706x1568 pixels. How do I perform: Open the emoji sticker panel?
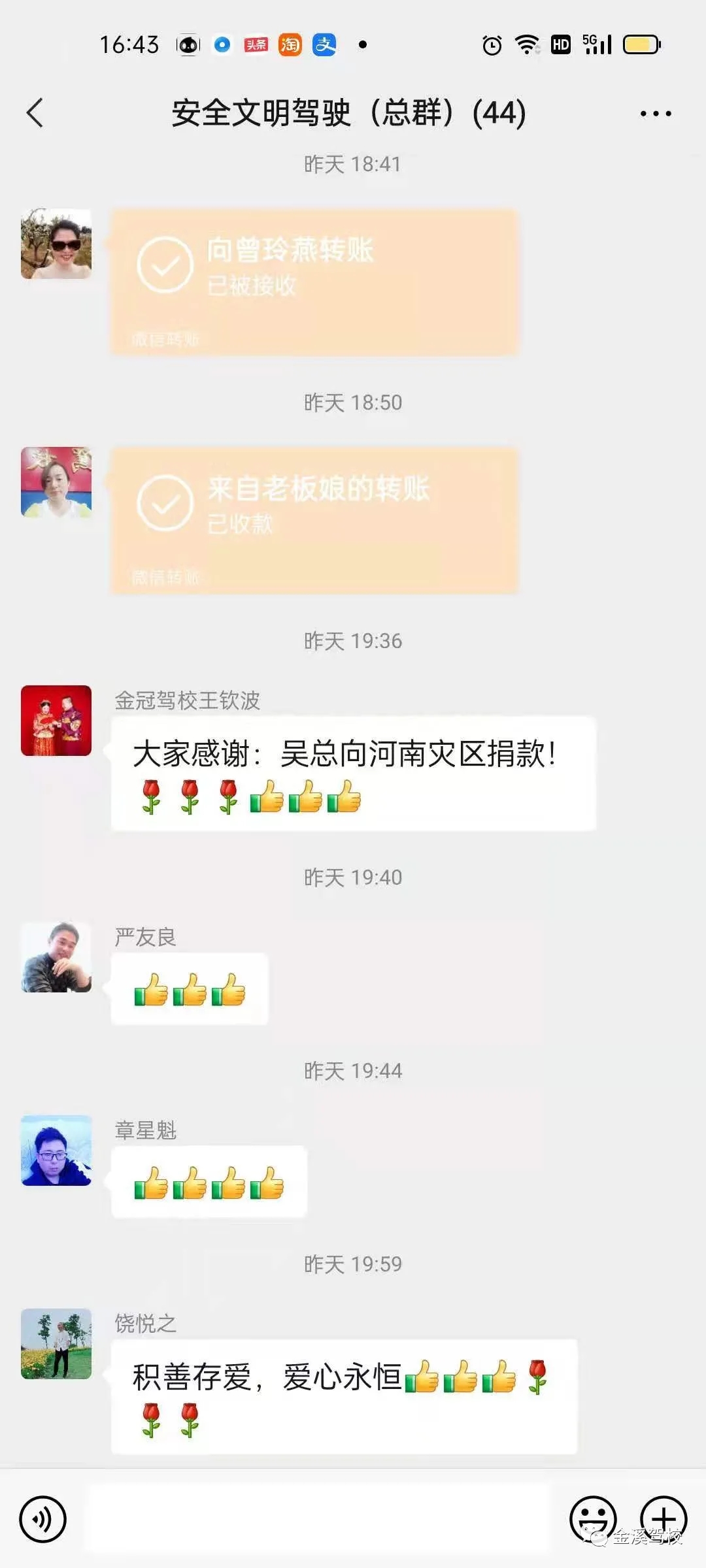593,1519
